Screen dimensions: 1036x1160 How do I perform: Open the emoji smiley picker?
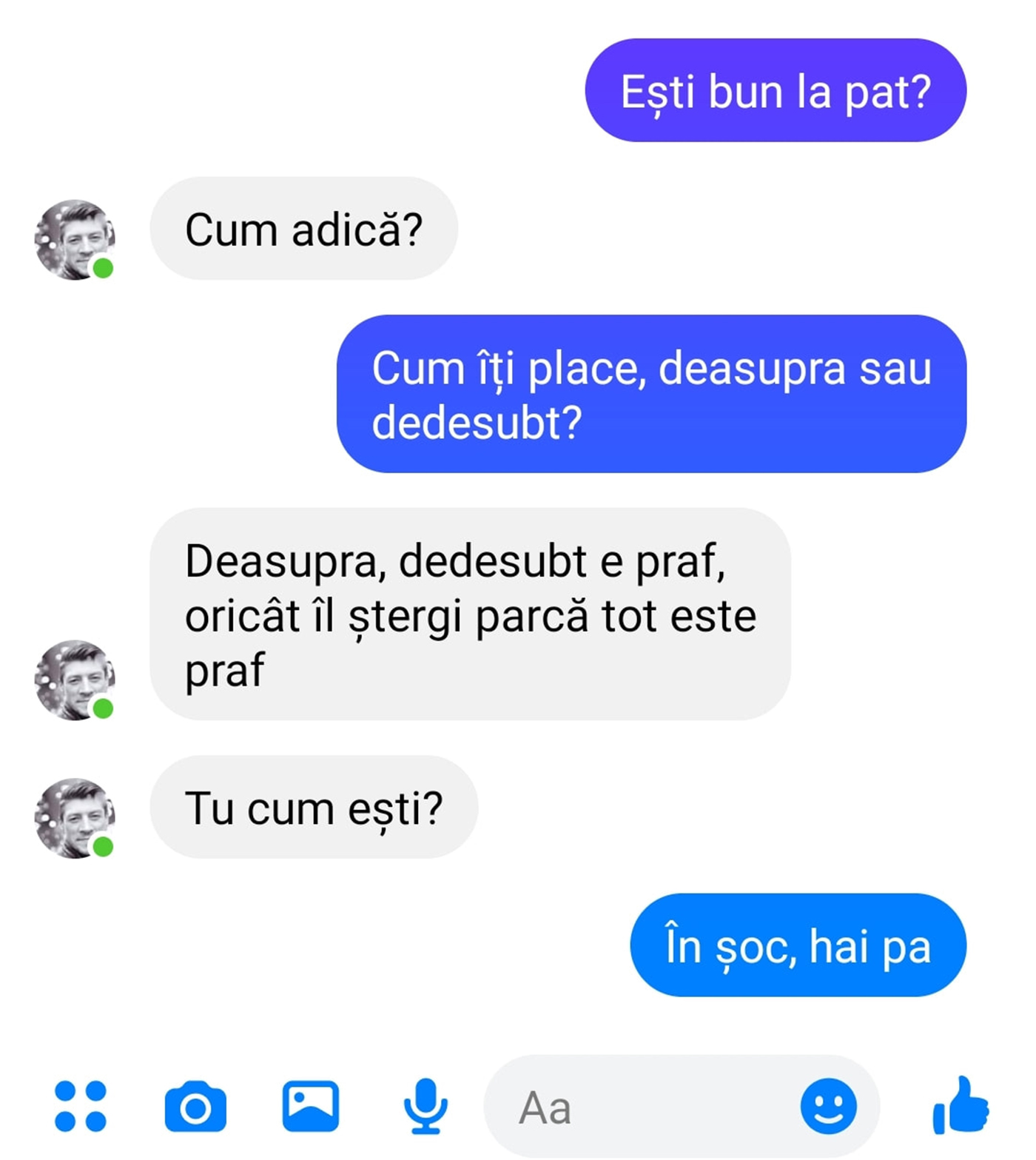coord(828,1107)
